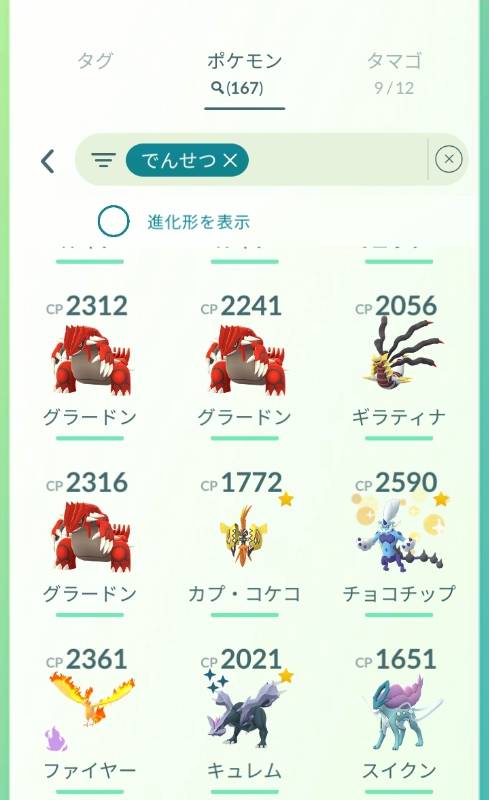Screen dimensions: 489x800
Task: Go back with the left arrow
Action: [48, 161]
